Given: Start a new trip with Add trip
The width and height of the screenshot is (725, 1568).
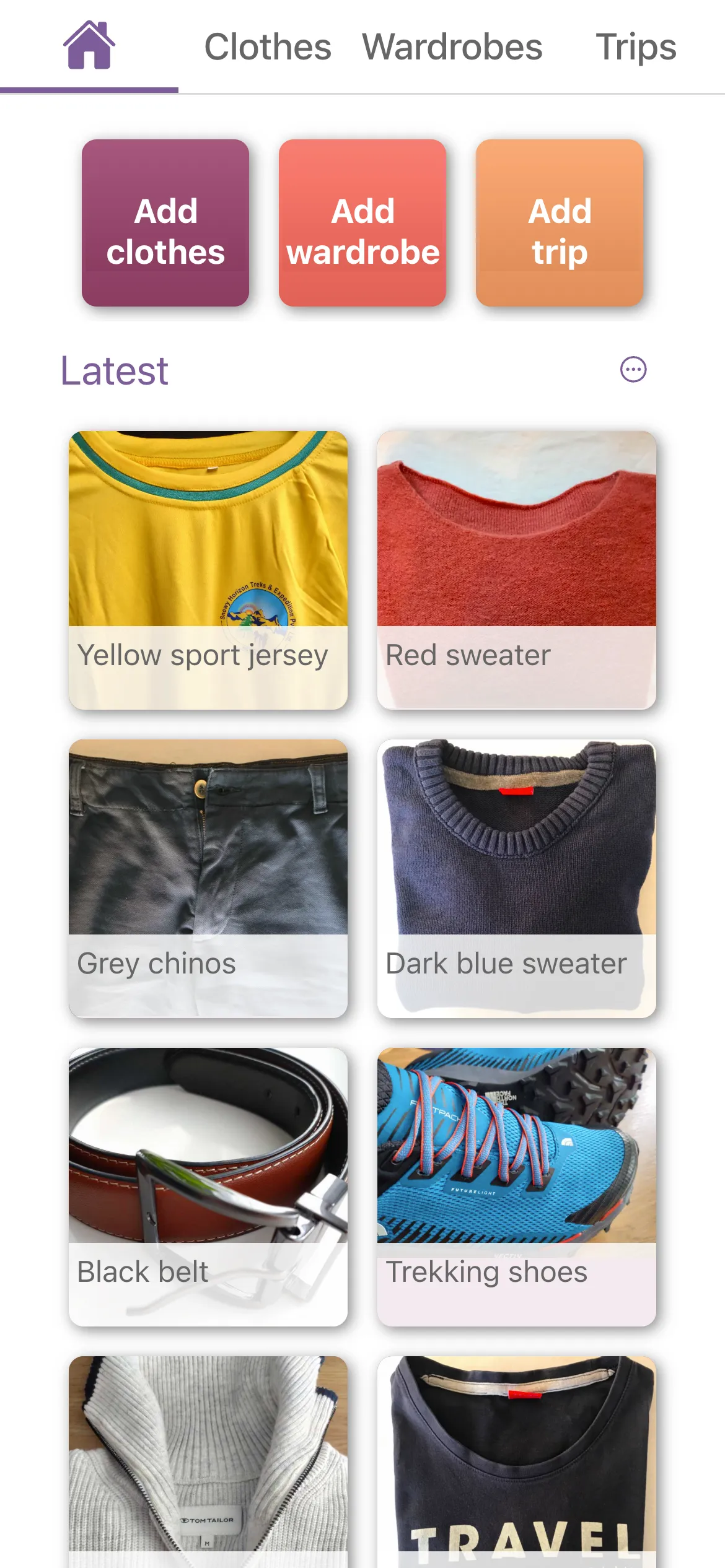Looking at the screenshot, I should click(560, 223).
